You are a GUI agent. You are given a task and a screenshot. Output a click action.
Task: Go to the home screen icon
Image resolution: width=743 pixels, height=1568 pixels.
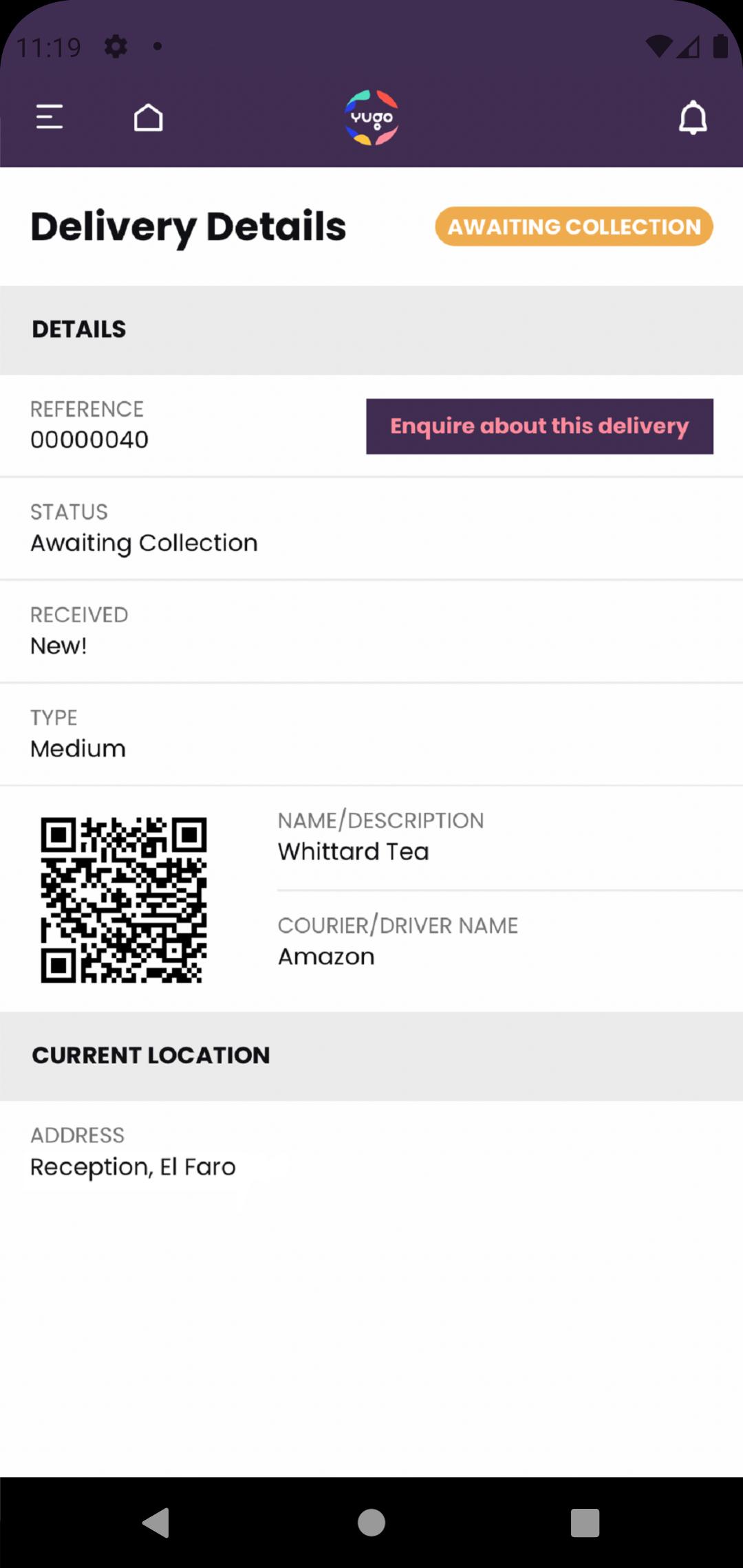point(148,117)
